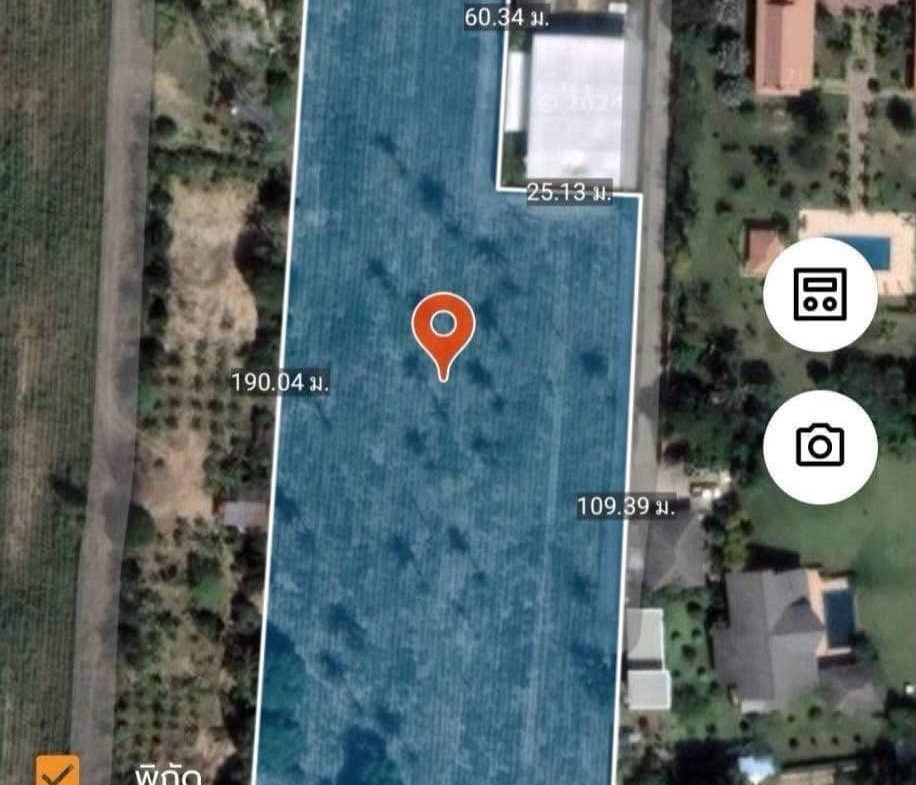Open the round button above the camera
Screen dimensions: 916x785
[x=820, y=294]
